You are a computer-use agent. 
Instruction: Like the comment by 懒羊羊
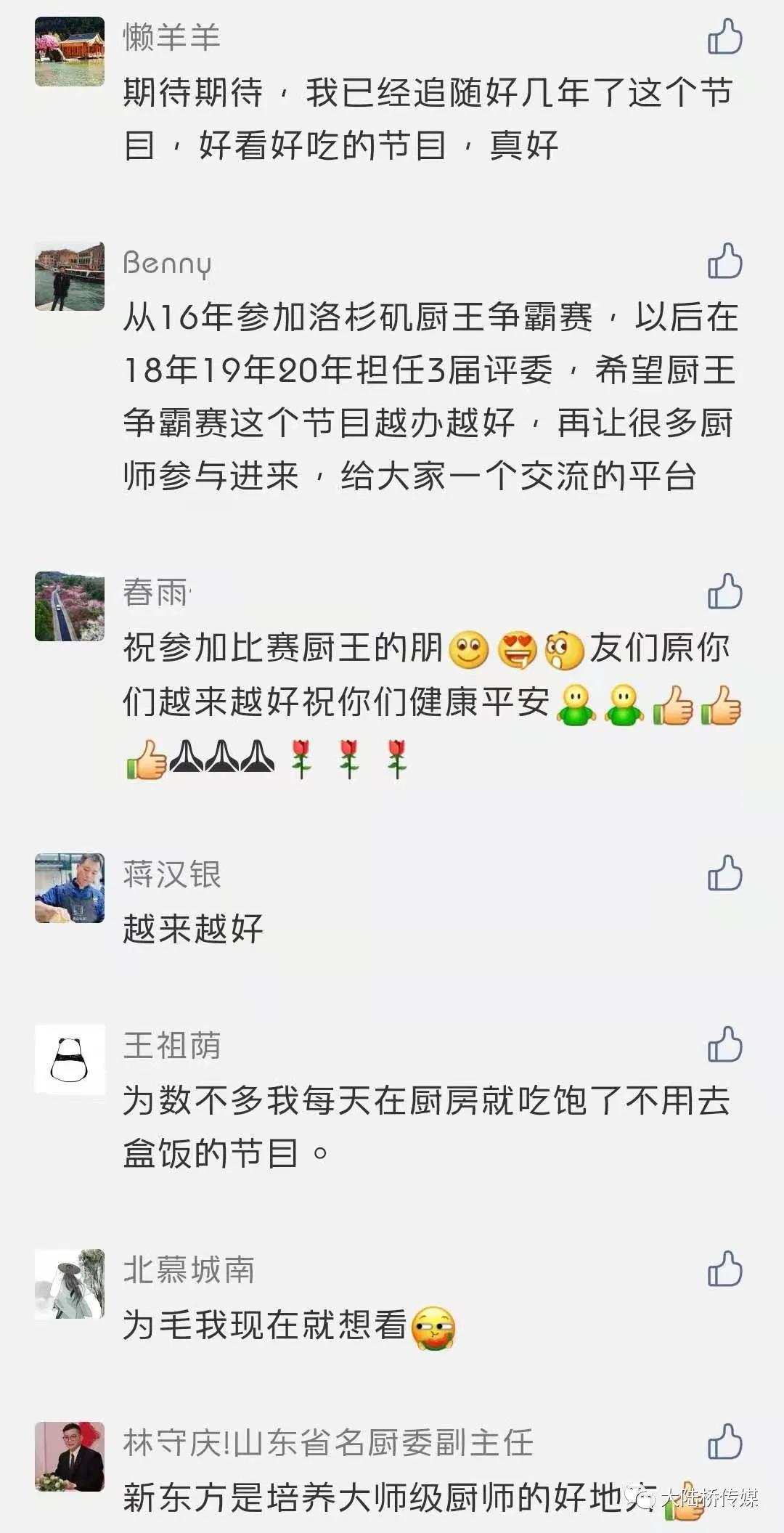tap(724, 37)
